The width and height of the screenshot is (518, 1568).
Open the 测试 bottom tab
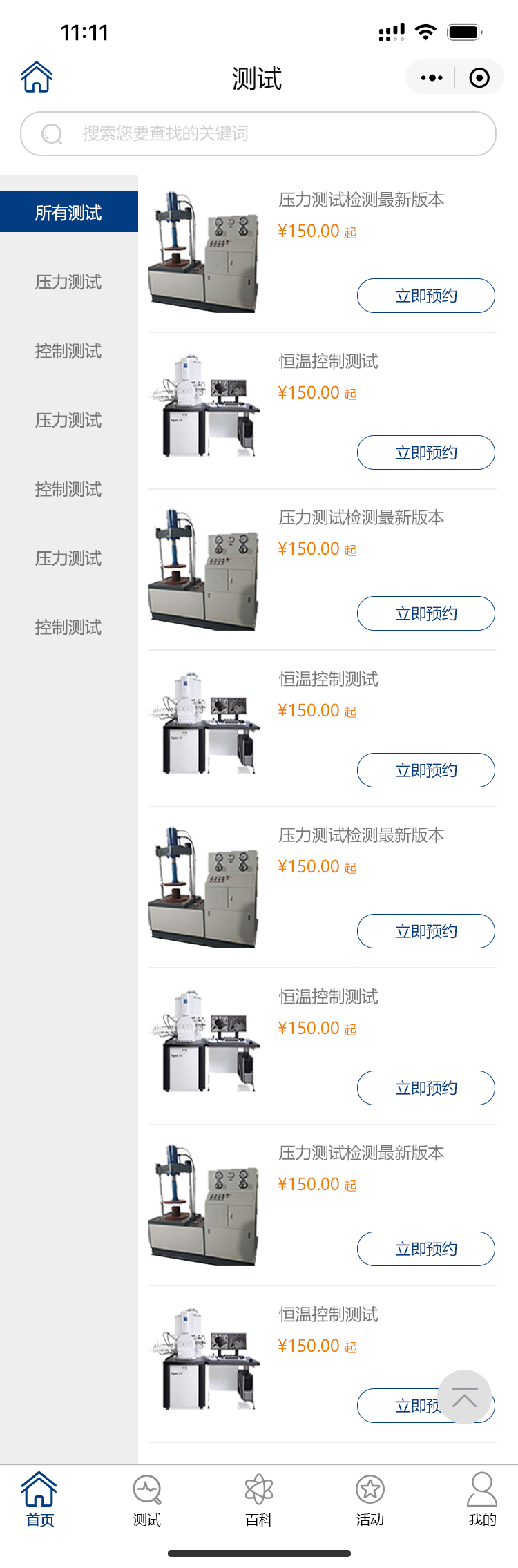(x=147, y=1499)
